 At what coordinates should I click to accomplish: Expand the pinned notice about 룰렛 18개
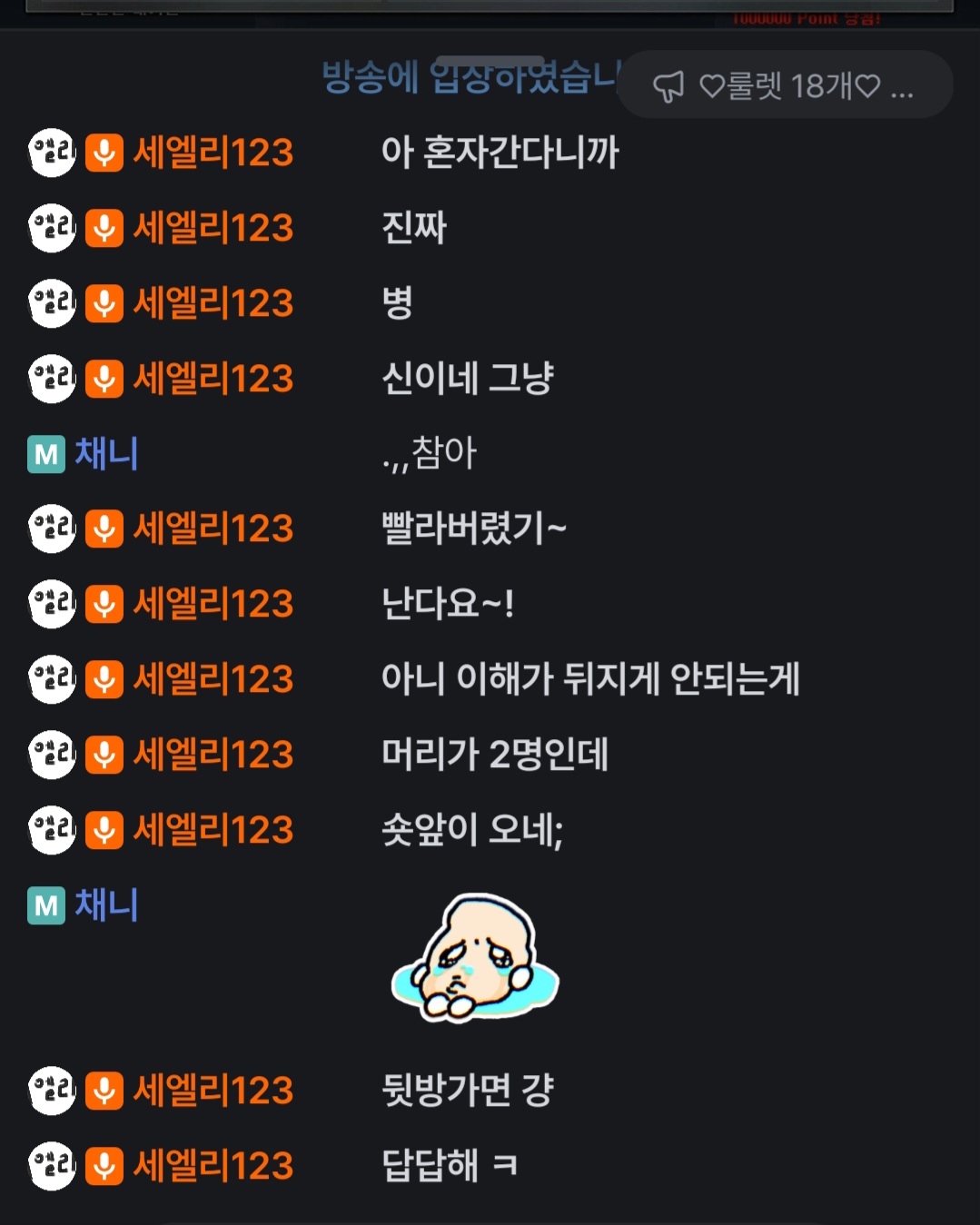pyautogui.click(x=785, y=85)
